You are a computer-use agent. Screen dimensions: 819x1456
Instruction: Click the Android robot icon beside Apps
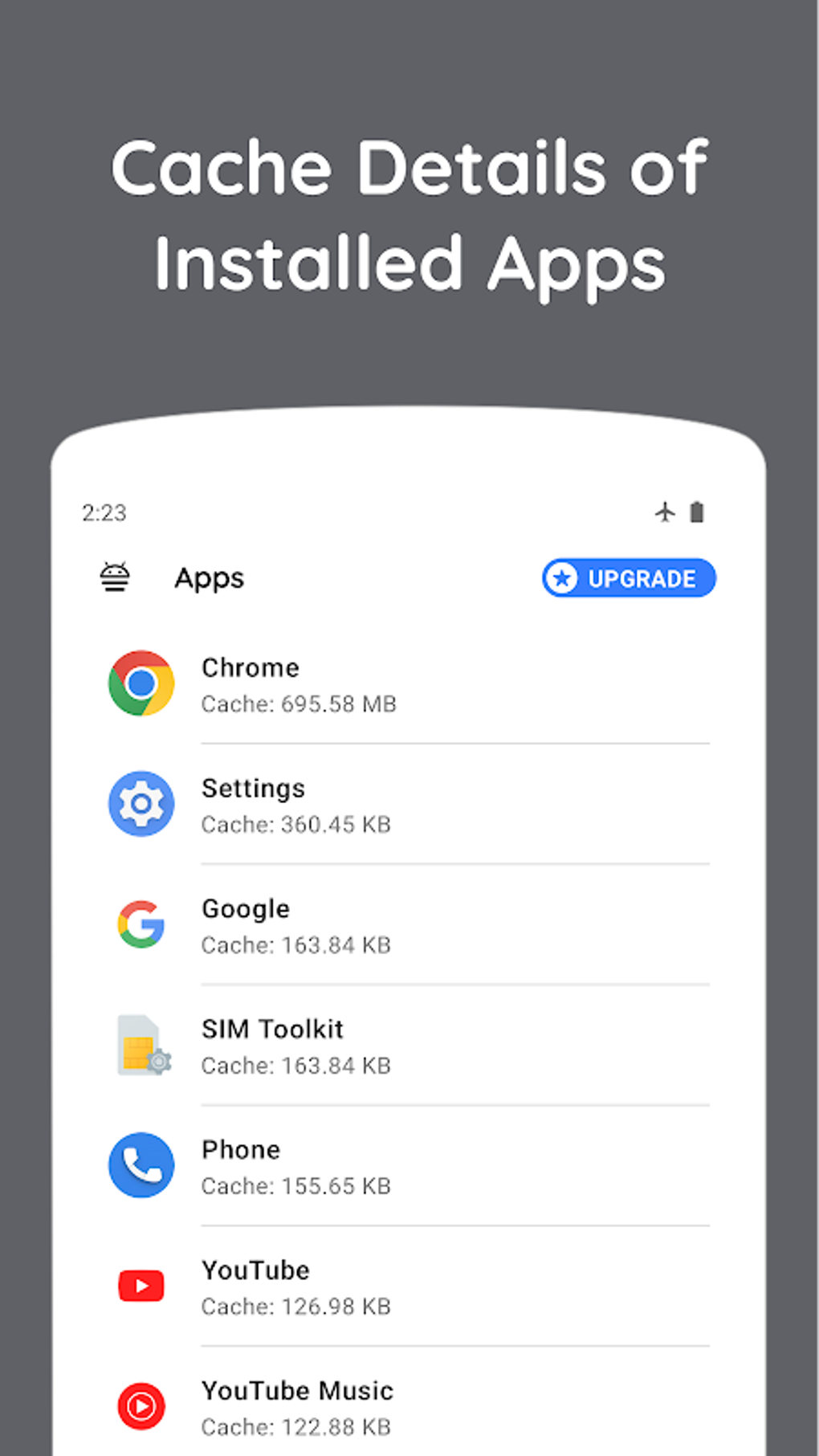[x=115, y=577]
